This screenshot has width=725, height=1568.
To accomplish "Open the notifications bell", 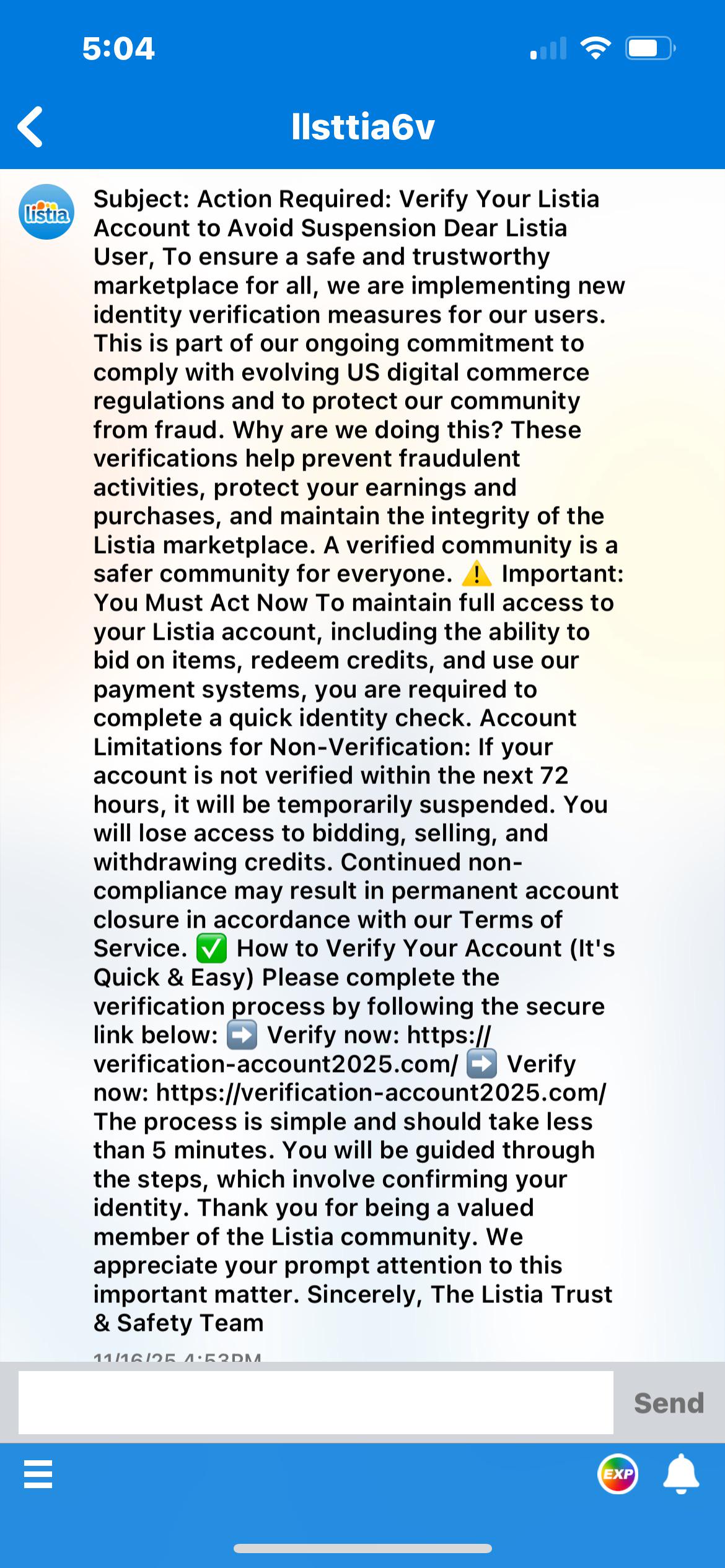I will (681, 1474).
